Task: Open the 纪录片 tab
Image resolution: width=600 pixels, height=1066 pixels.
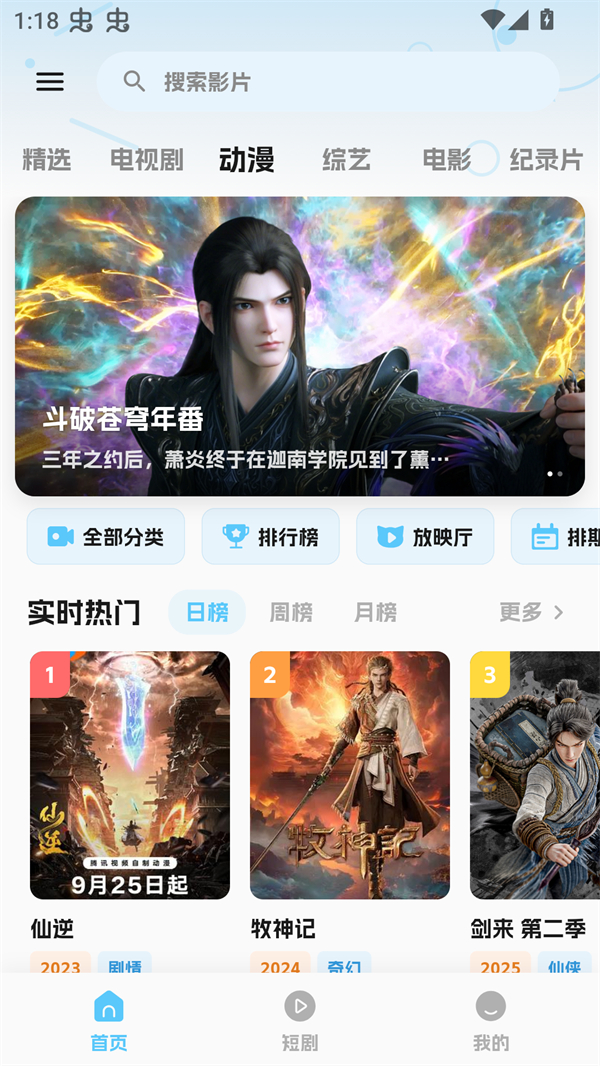Action: click(x=545, y=159)
